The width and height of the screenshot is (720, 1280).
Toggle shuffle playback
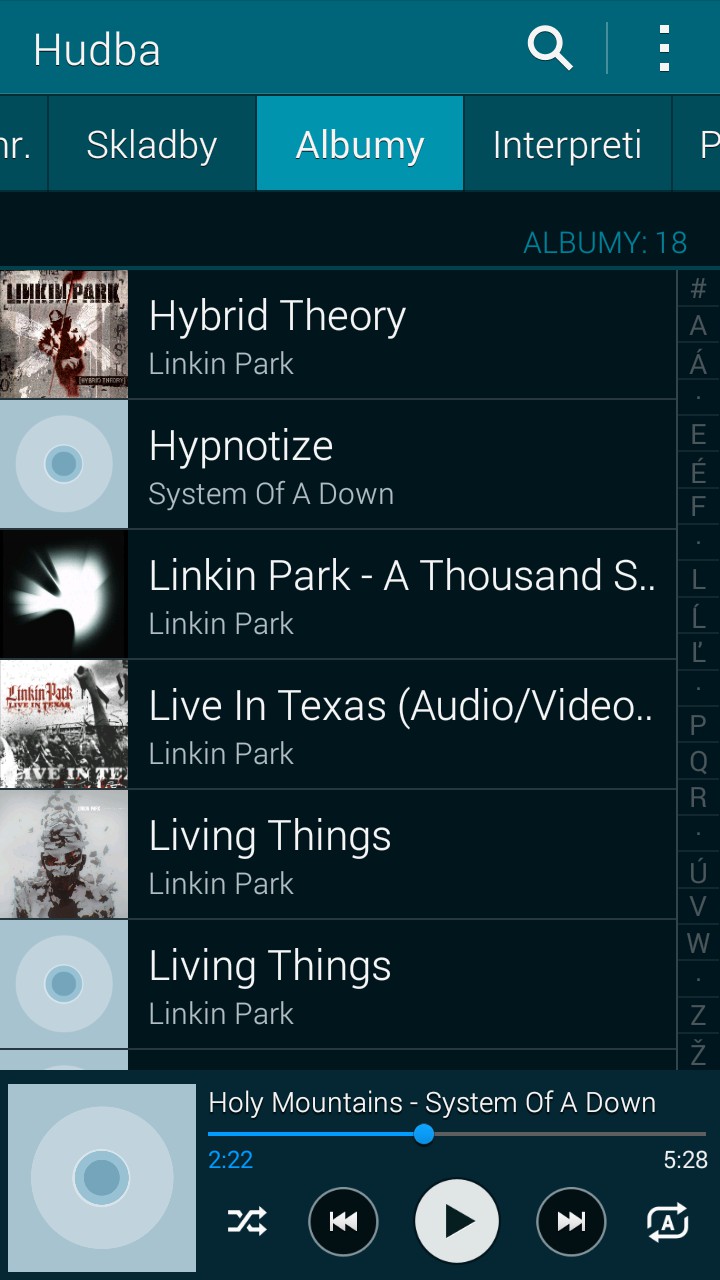(247, 1221)
